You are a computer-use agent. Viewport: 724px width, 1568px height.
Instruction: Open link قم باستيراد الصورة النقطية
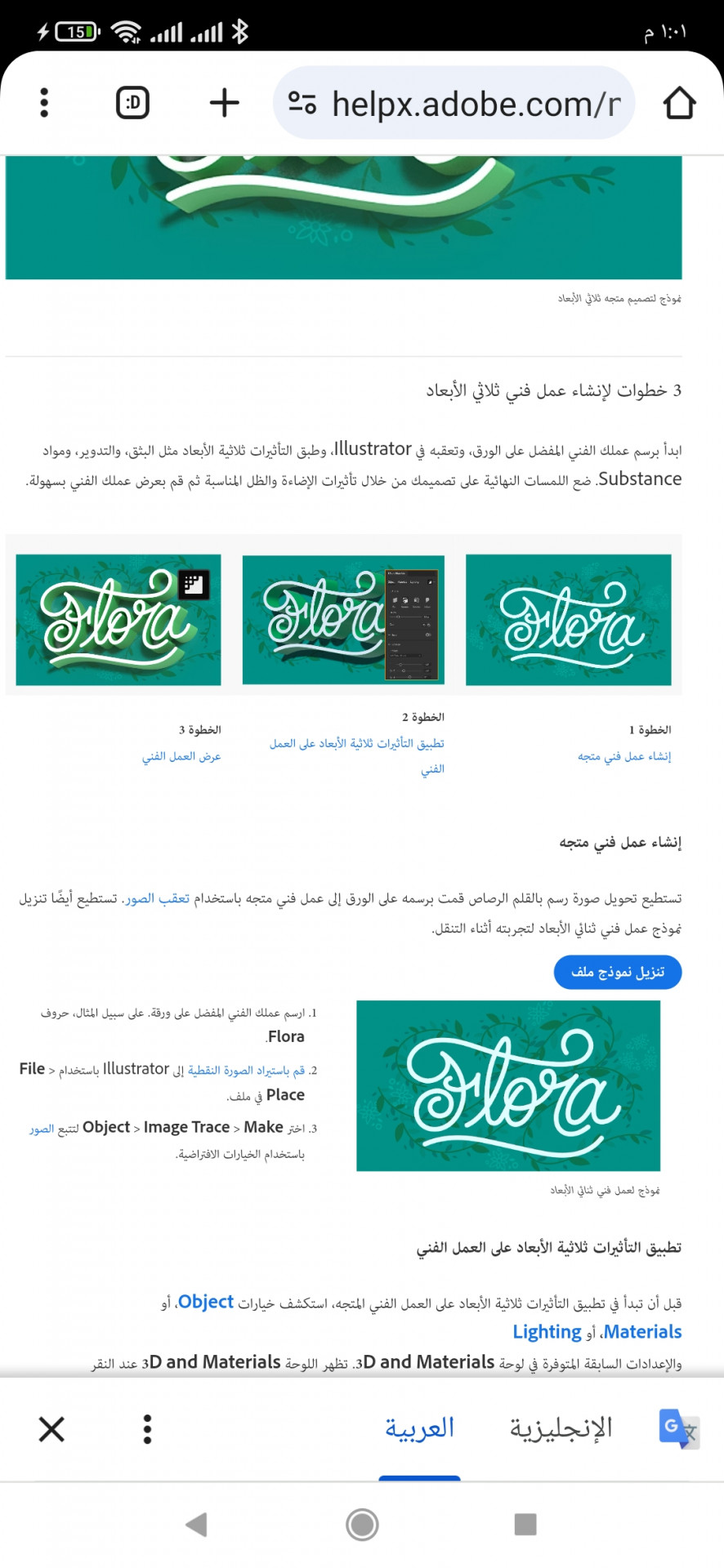click(x=246, y=1071)
